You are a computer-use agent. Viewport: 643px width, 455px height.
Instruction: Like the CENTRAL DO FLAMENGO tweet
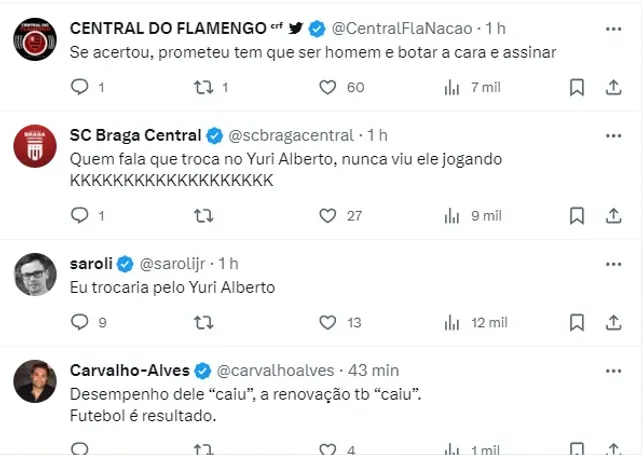[x=327, y=88]
